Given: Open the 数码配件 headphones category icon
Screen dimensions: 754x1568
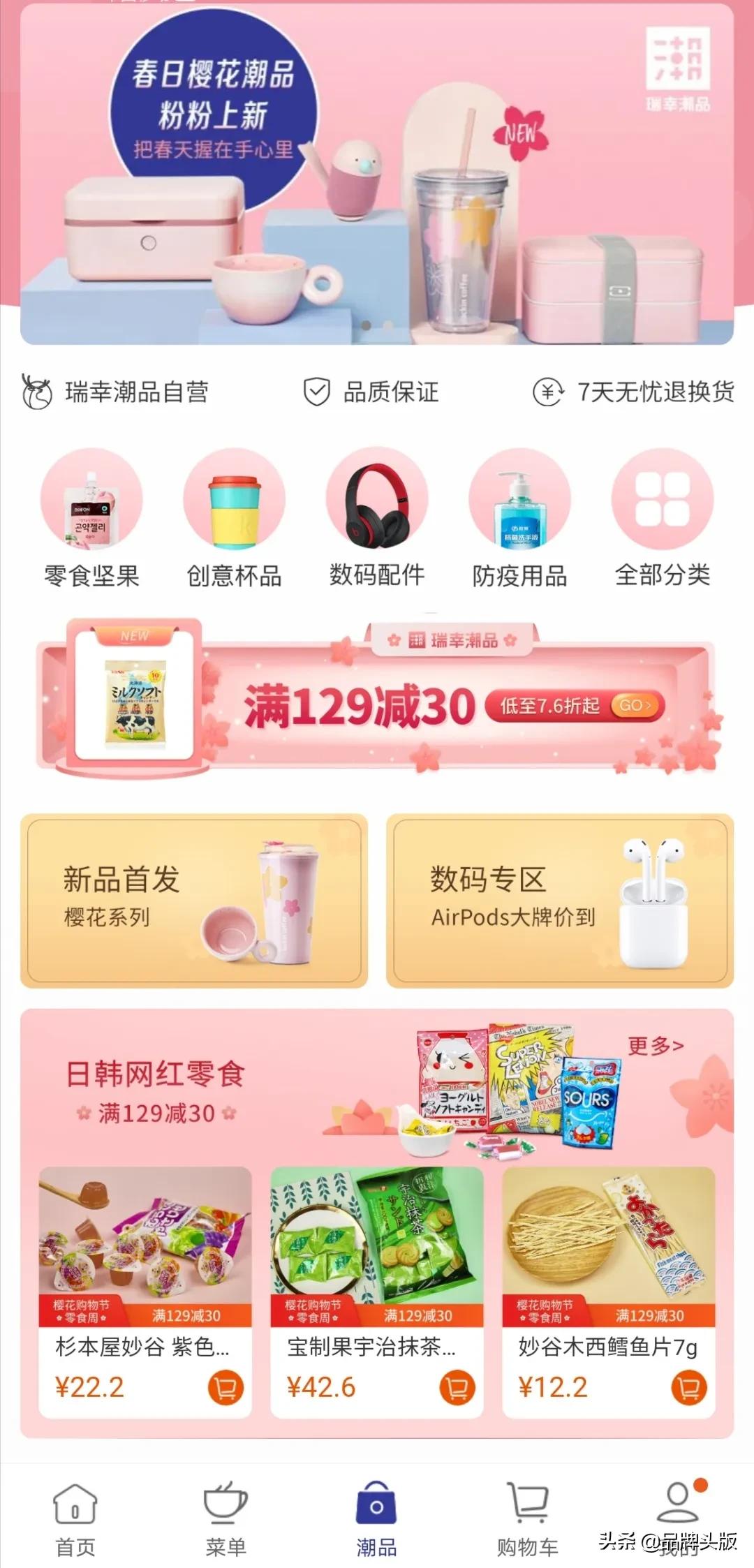Looking at the screenshot, I should coord(377,505).
